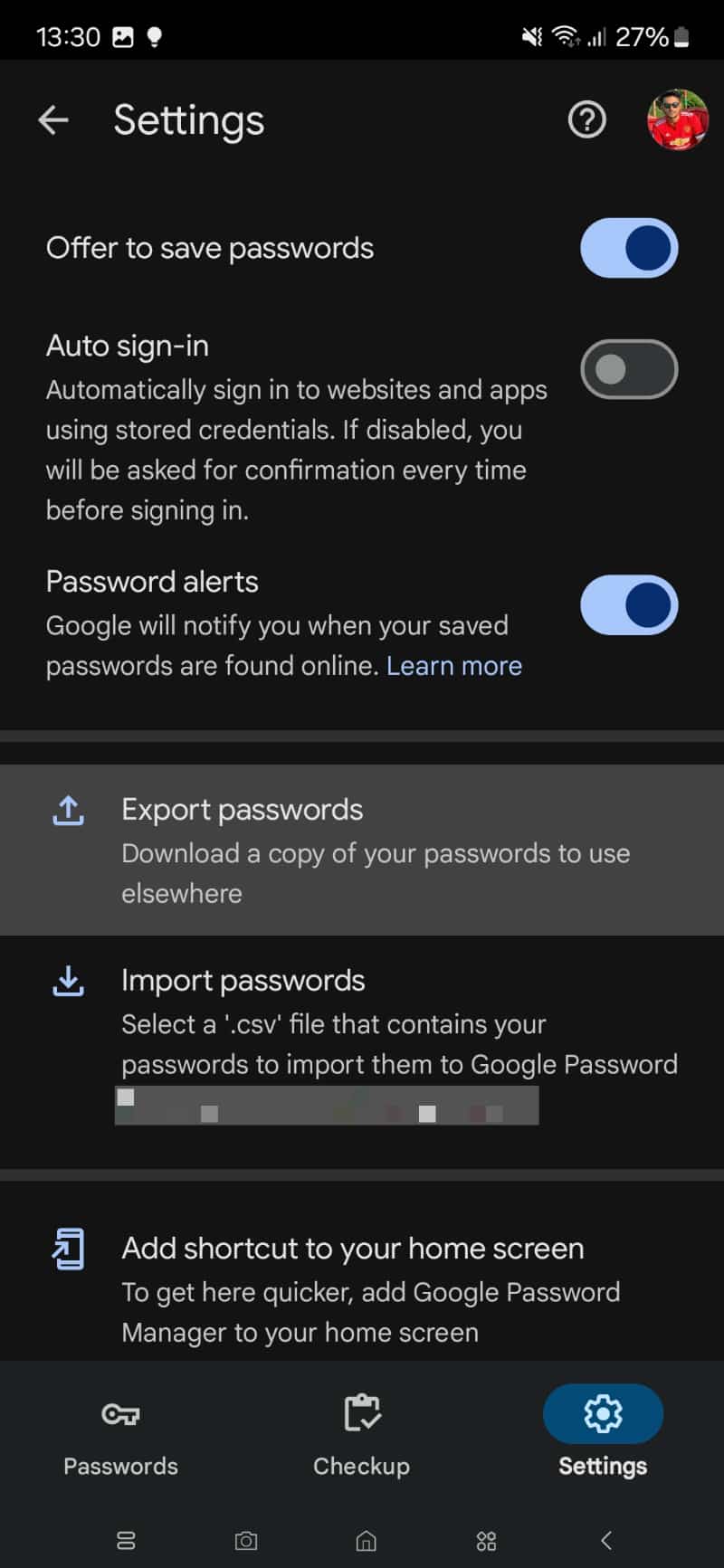This screenshot has width=724, height=1568.
Task: Open the help question mark icon
Action: tap(586, 119)
